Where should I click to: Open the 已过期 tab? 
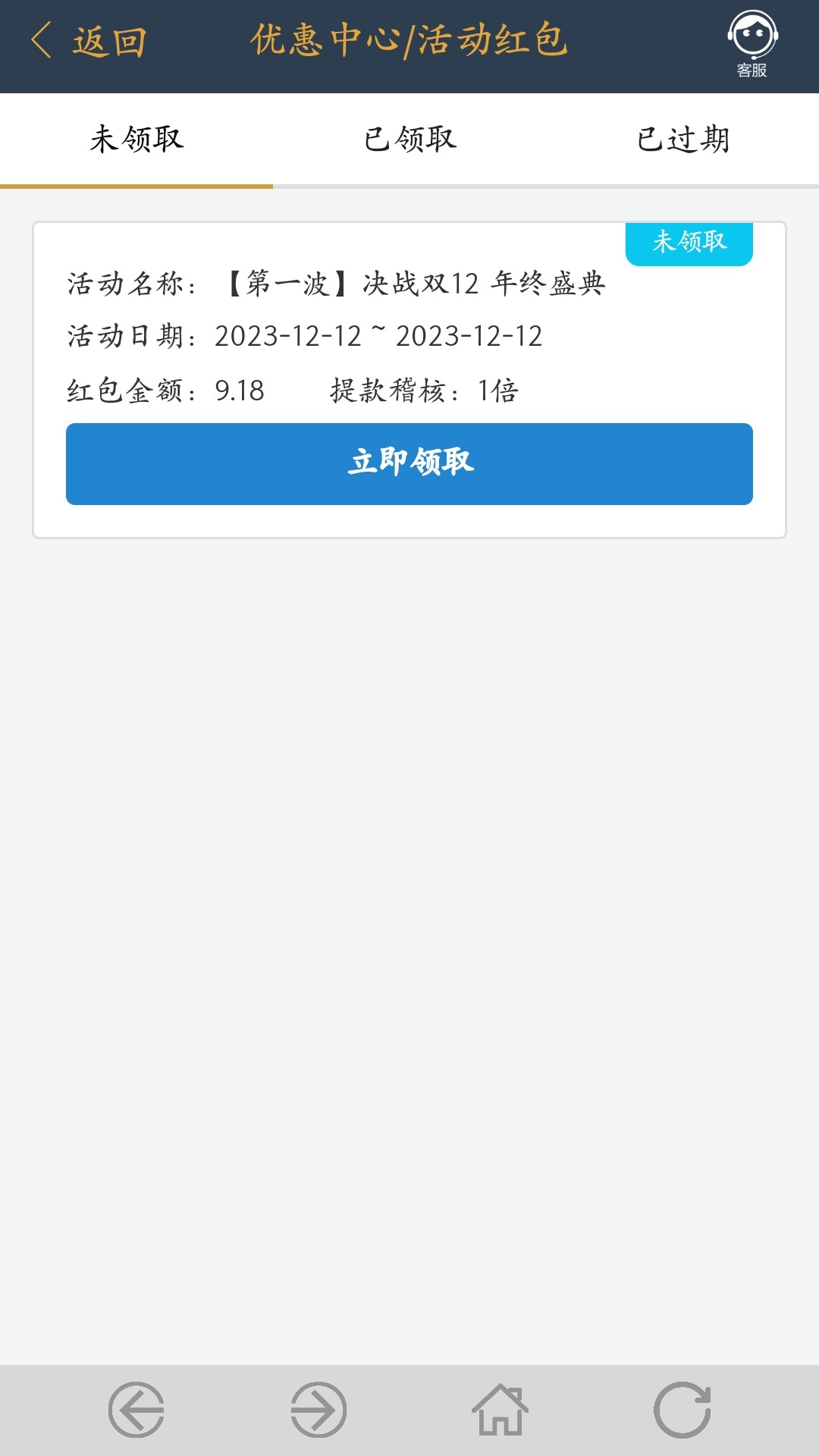[682, 140]
